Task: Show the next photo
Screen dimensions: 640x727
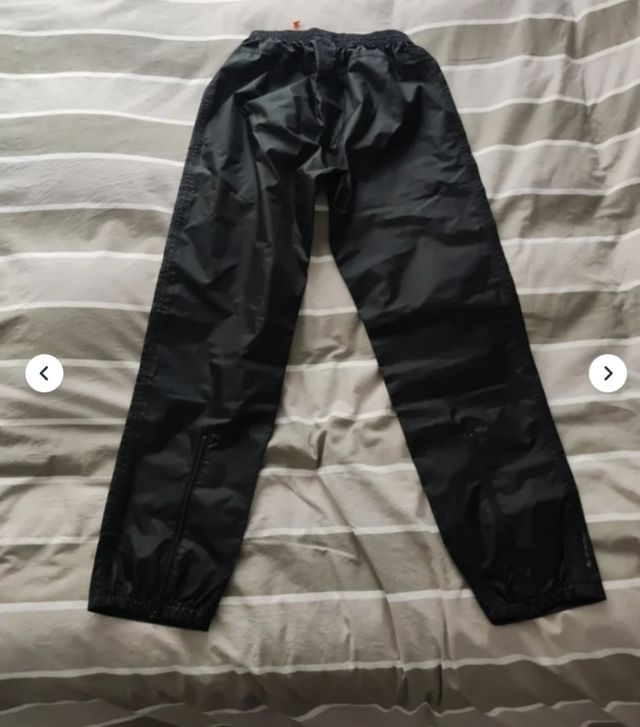Action: pos(607,373)
